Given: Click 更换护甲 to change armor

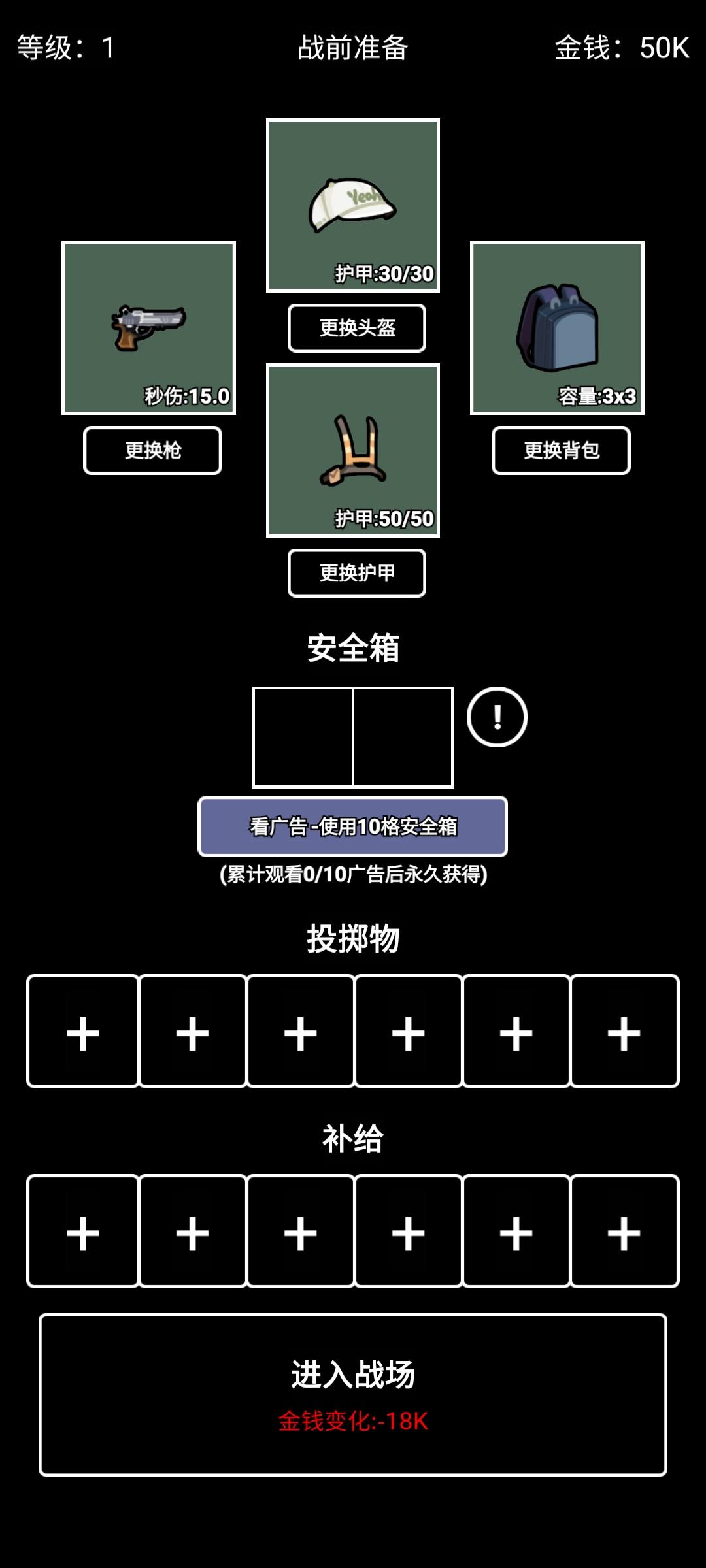Looking at the screenshot, I should [356, 574].
